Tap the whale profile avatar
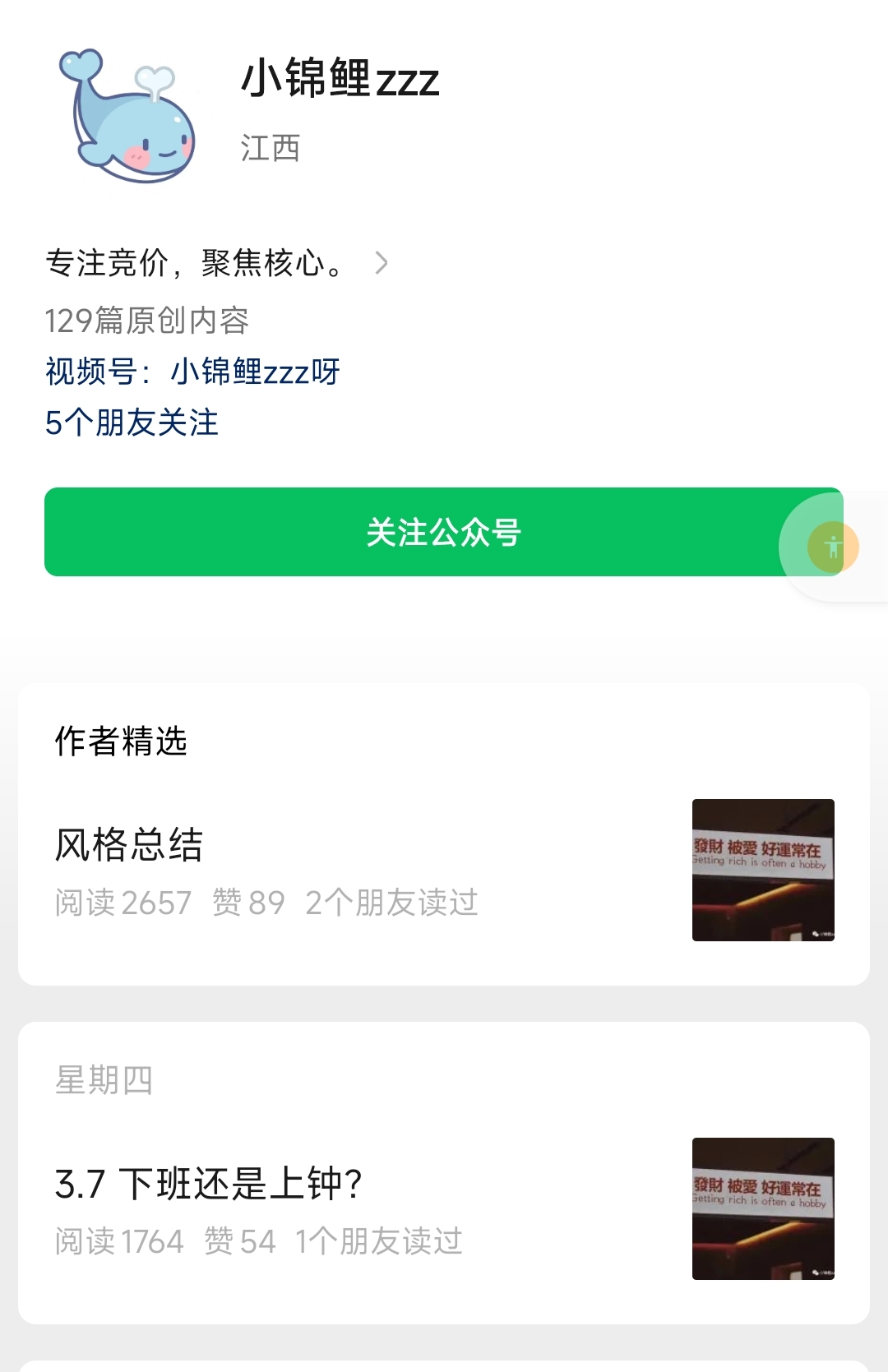Viewport: 888px width, 1372px height. [126, 116]
